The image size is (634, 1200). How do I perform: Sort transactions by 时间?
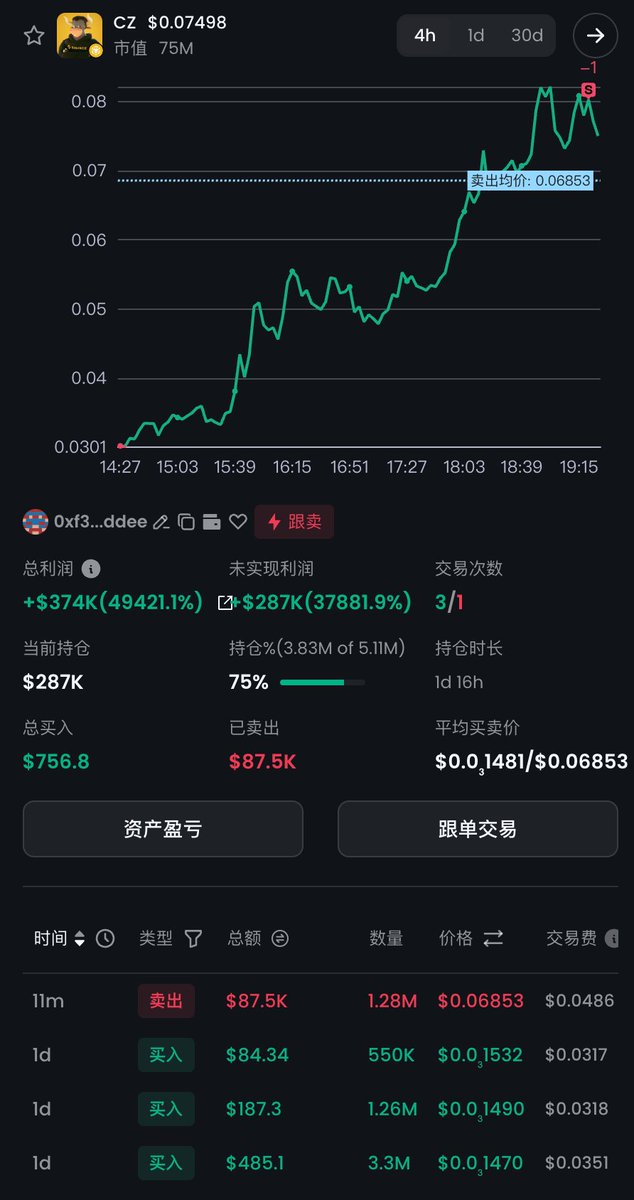61,939
